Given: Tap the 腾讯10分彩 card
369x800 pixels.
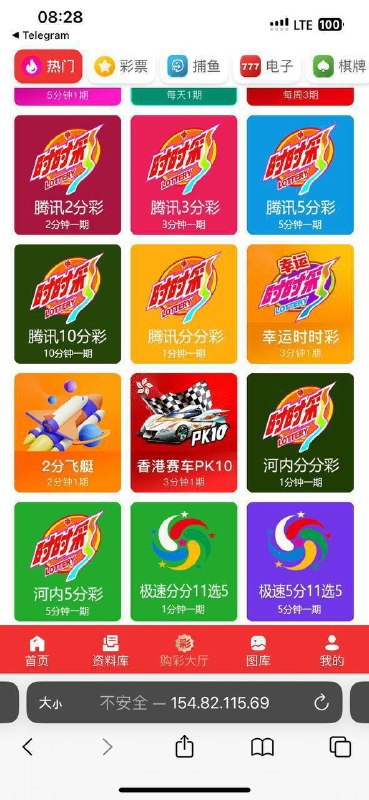Looking at the screenshot, I should pyautogui.click(x=67, y=304).
